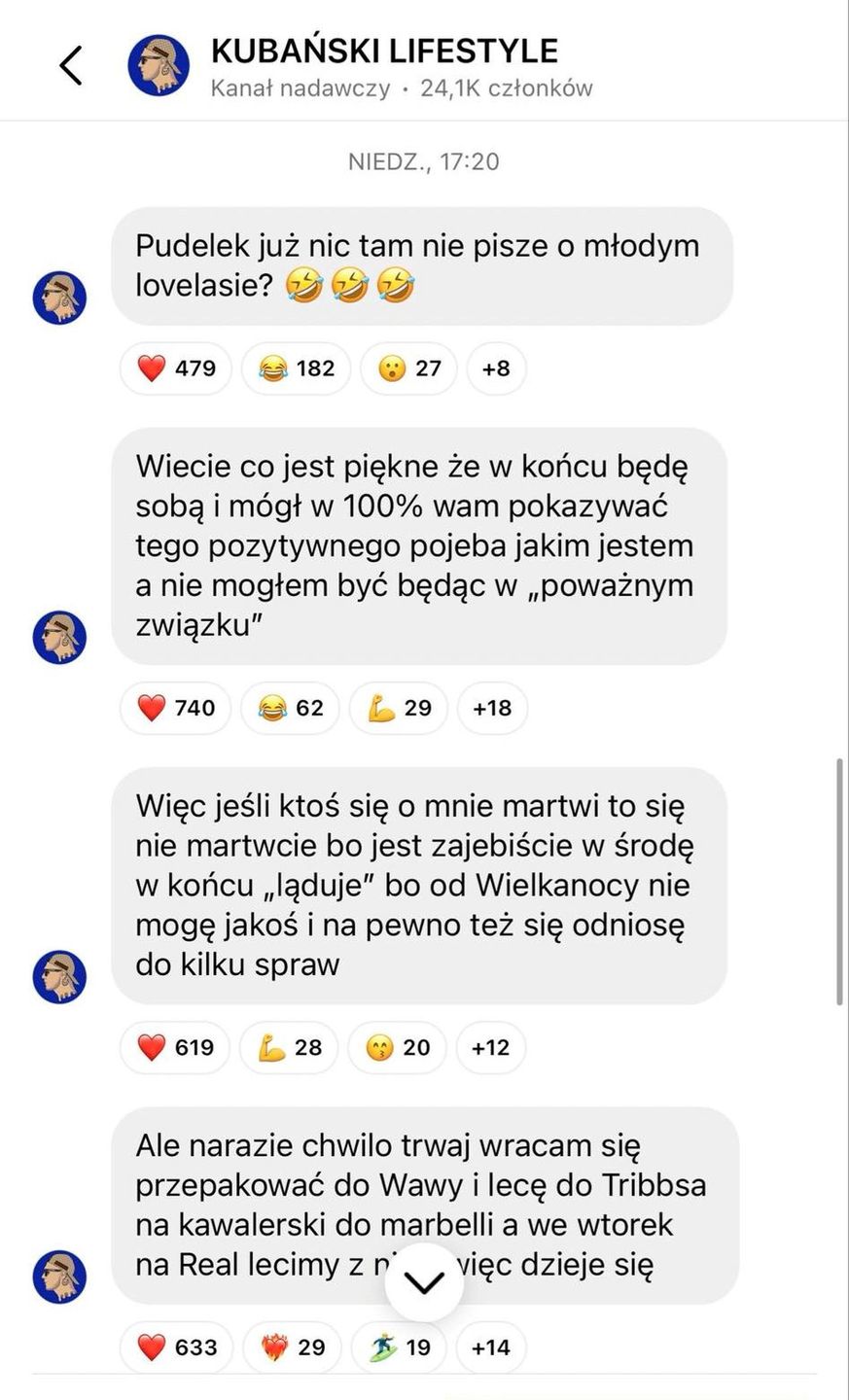Tap muscle reaction showing 29
The height and width of the screenshot is (1400, 849).
pos(399,708)
